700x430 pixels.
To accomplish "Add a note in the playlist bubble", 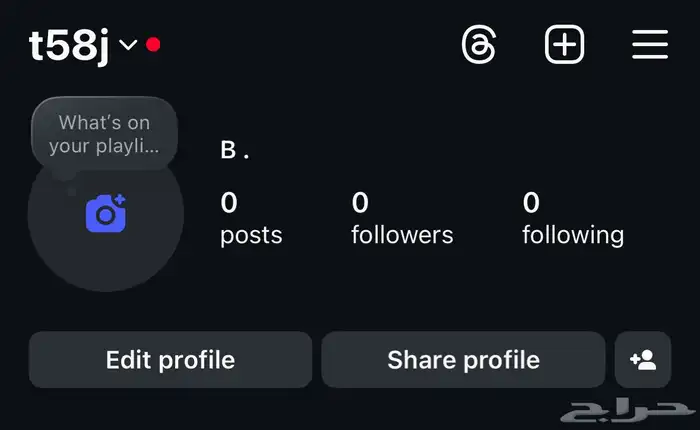I will [104, 135].
